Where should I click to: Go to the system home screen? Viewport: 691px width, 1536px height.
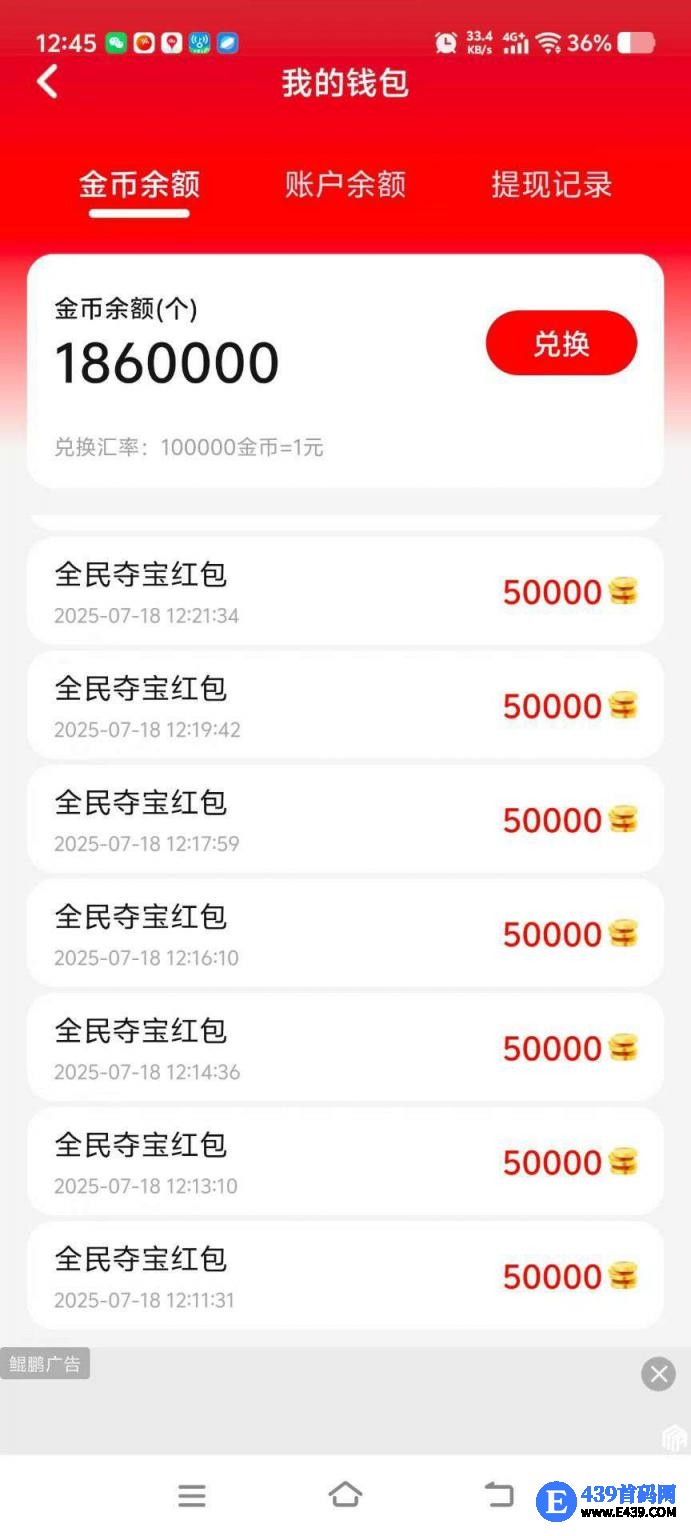point(345,1495)
